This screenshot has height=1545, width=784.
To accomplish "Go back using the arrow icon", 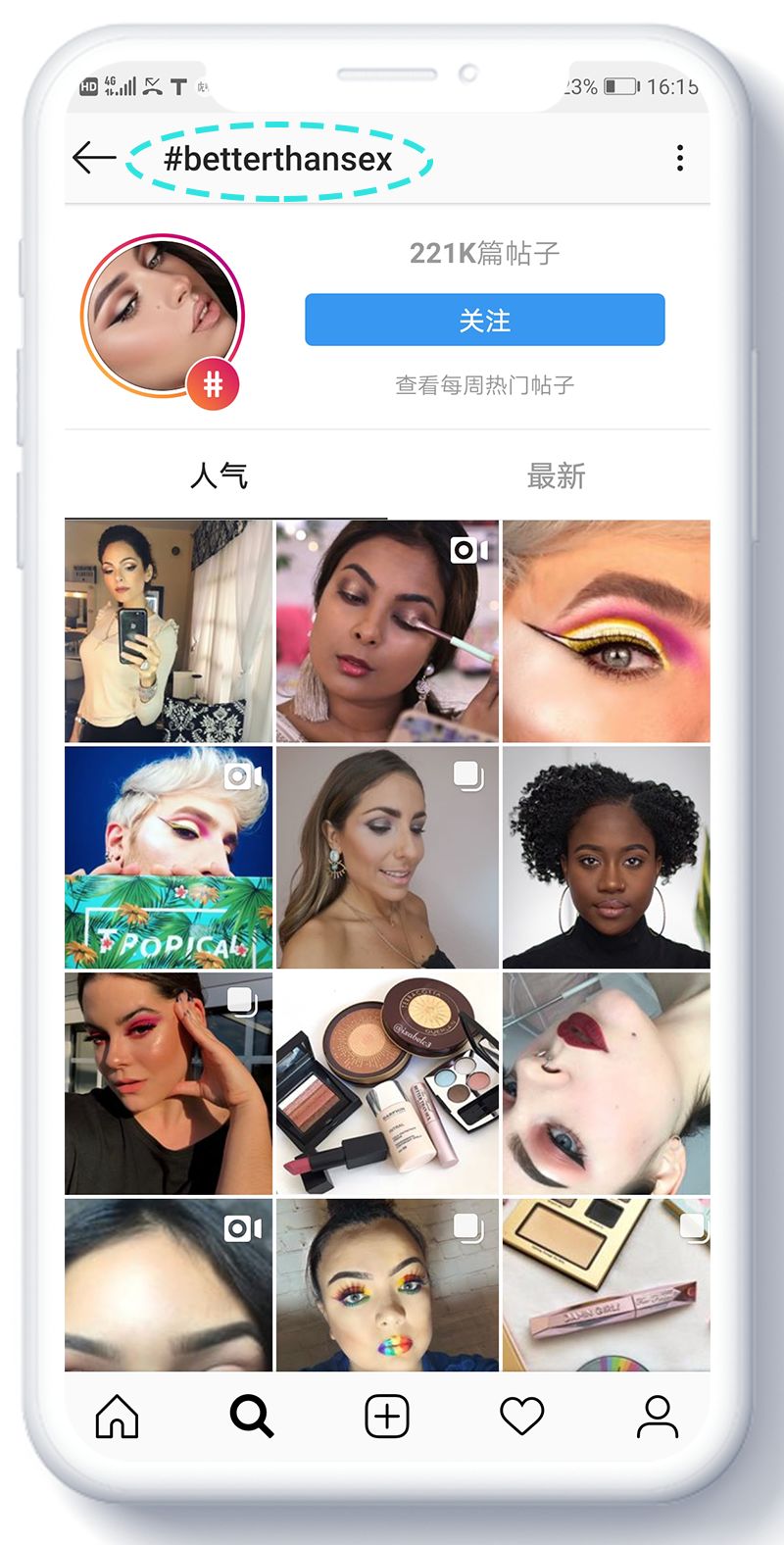I will (94, 158).
